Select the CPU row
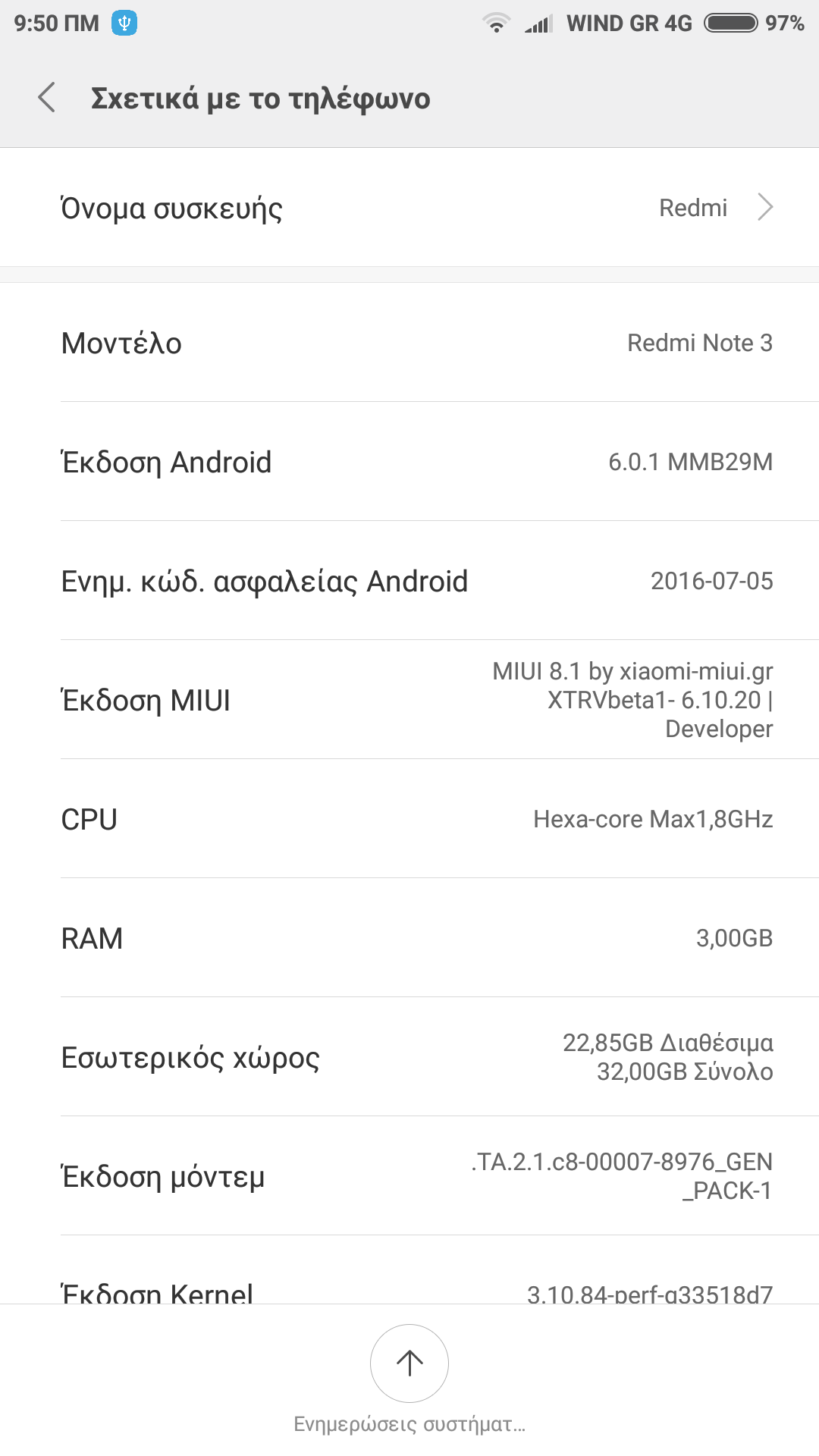 coord(409,819)
